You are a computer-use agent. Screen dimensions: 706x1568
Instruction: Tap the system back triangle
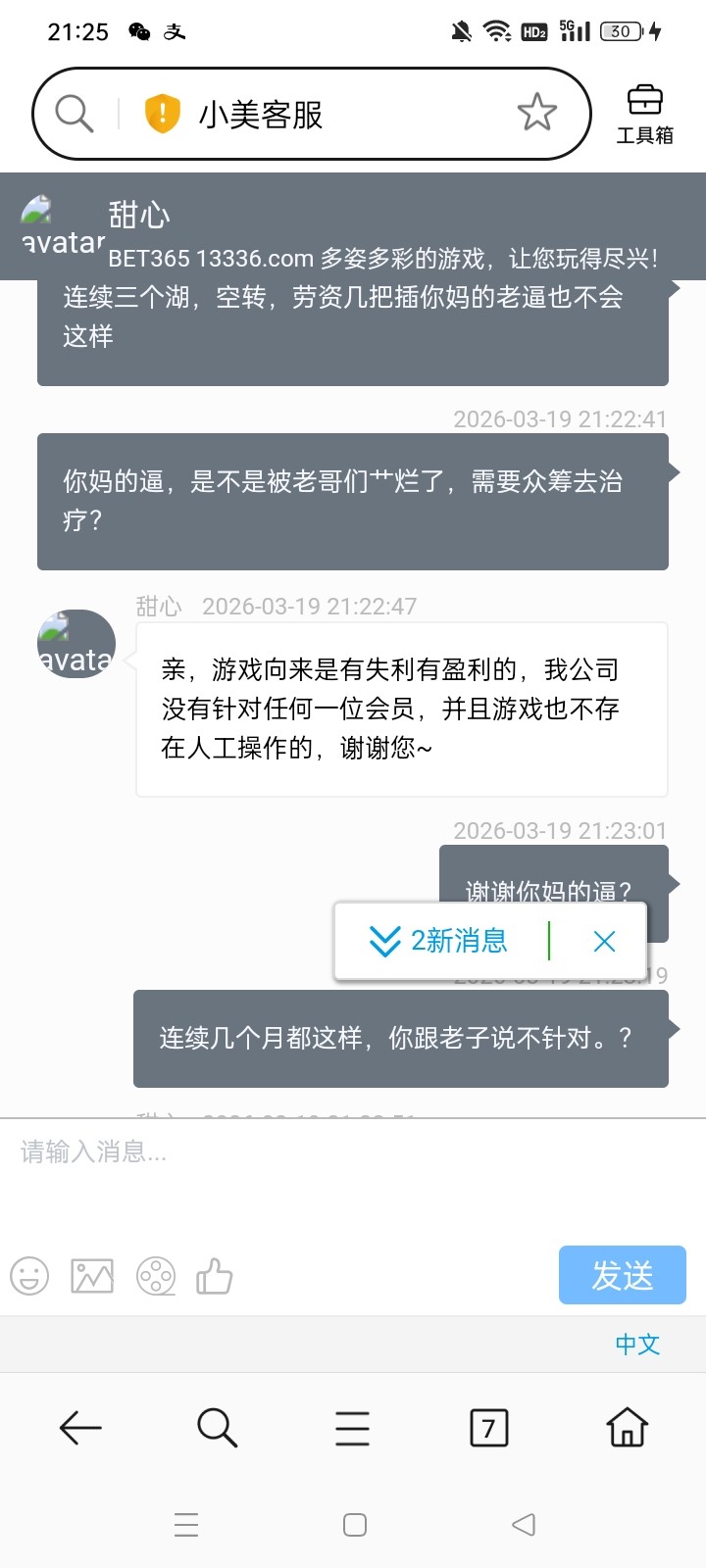[524, 1525]
